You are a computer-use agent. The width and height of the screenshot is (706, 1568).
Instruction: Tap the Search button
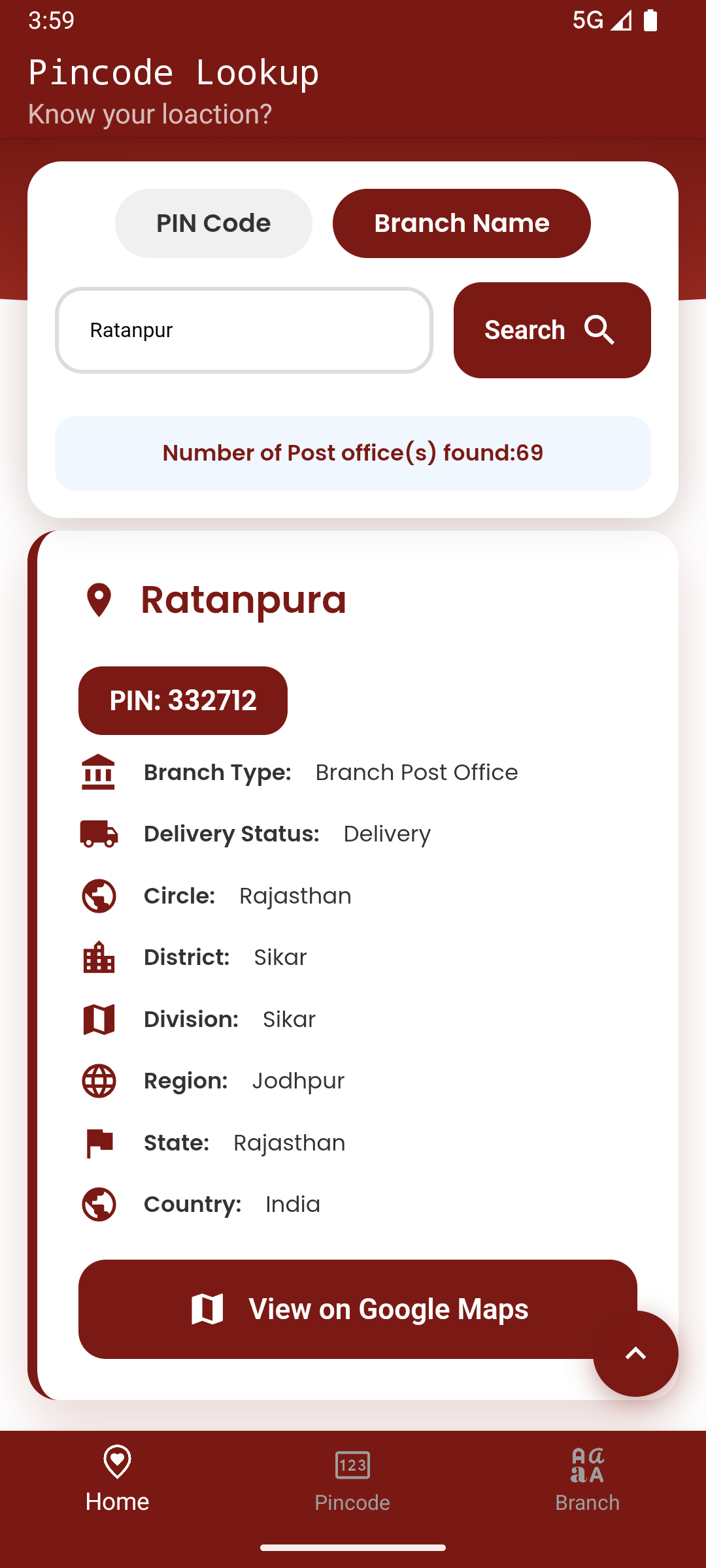pos(552,331)
